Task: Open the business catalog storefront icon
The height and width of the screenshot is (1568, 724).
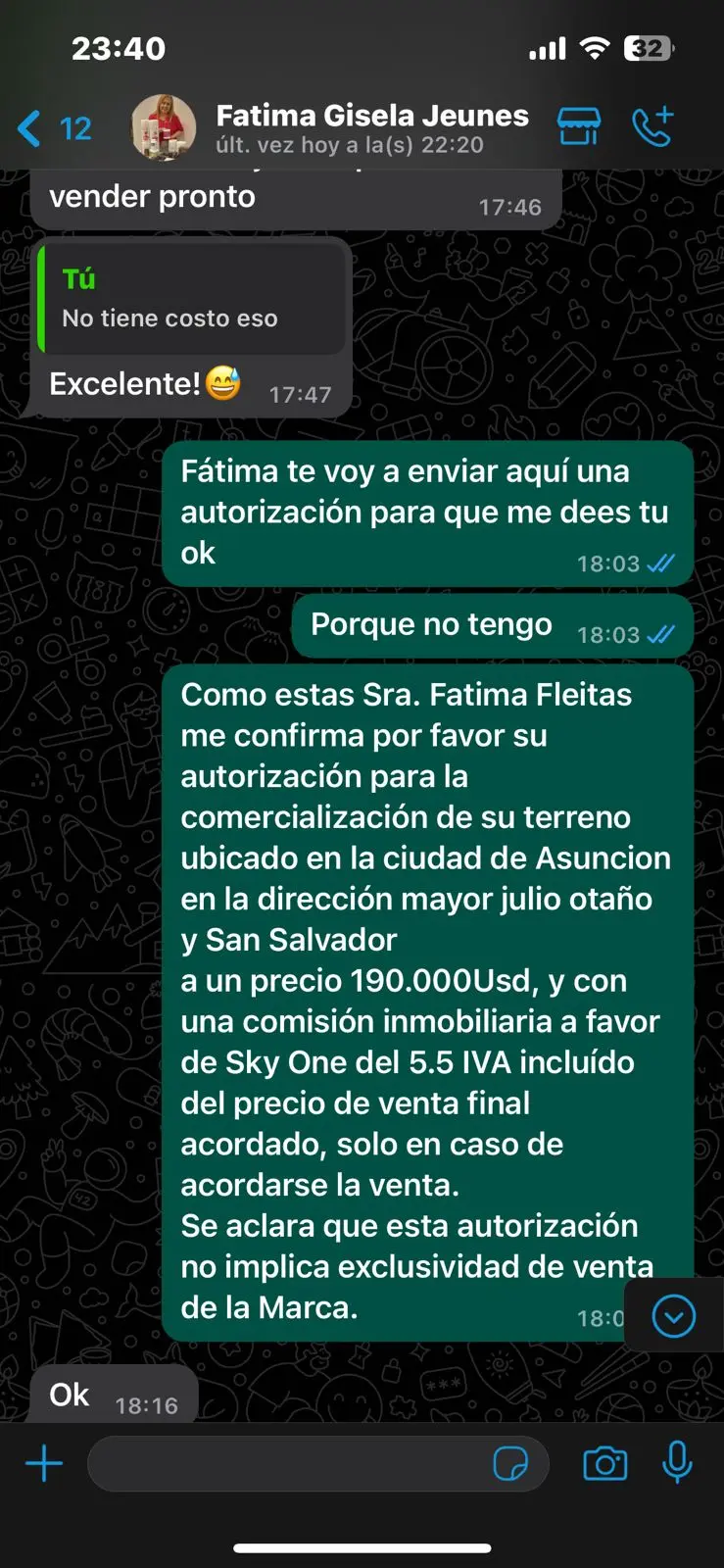Action: click(x=579, y=126)
